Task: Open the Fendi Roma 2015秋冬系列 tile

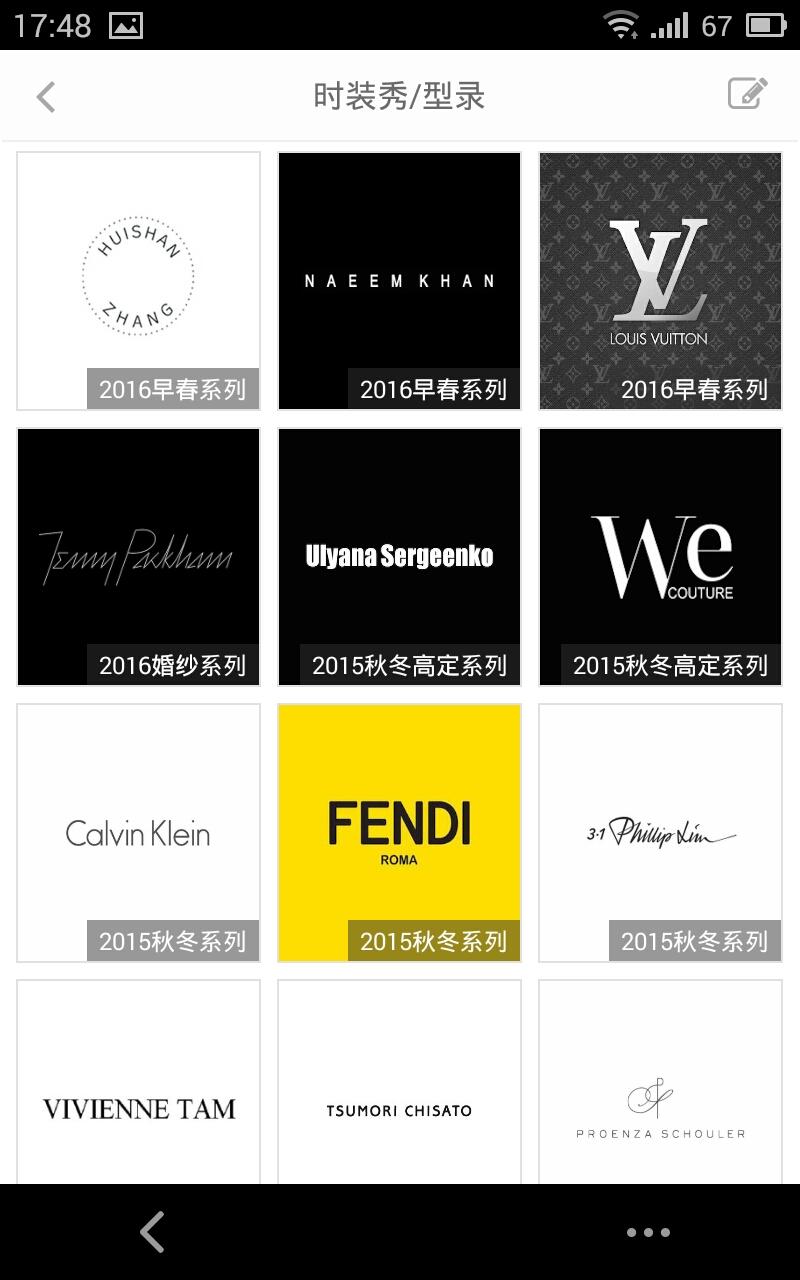Action: coord(399,833)
